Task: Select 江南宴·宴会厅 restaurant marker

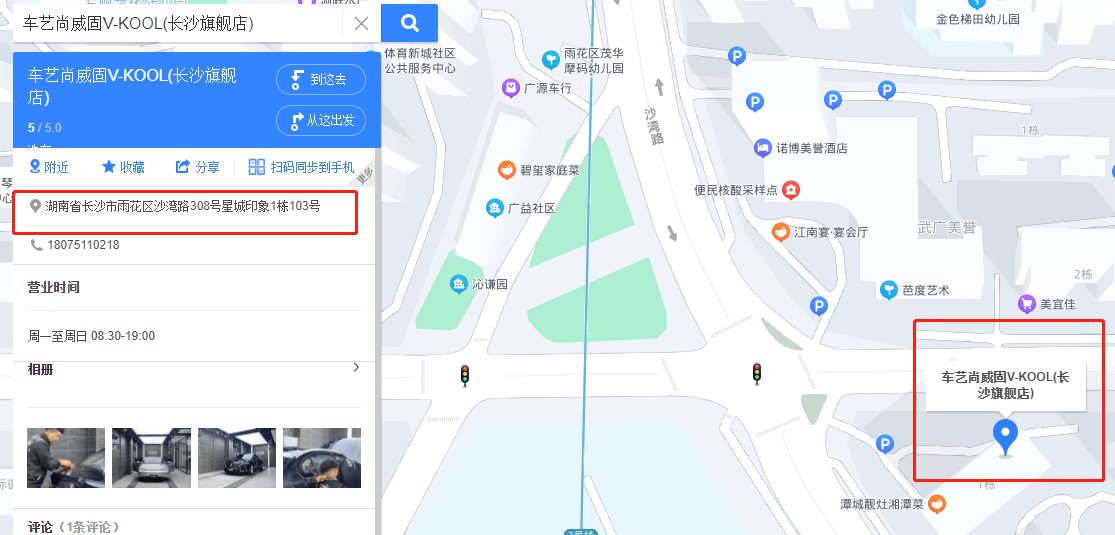Action: [x=780, y=232]
